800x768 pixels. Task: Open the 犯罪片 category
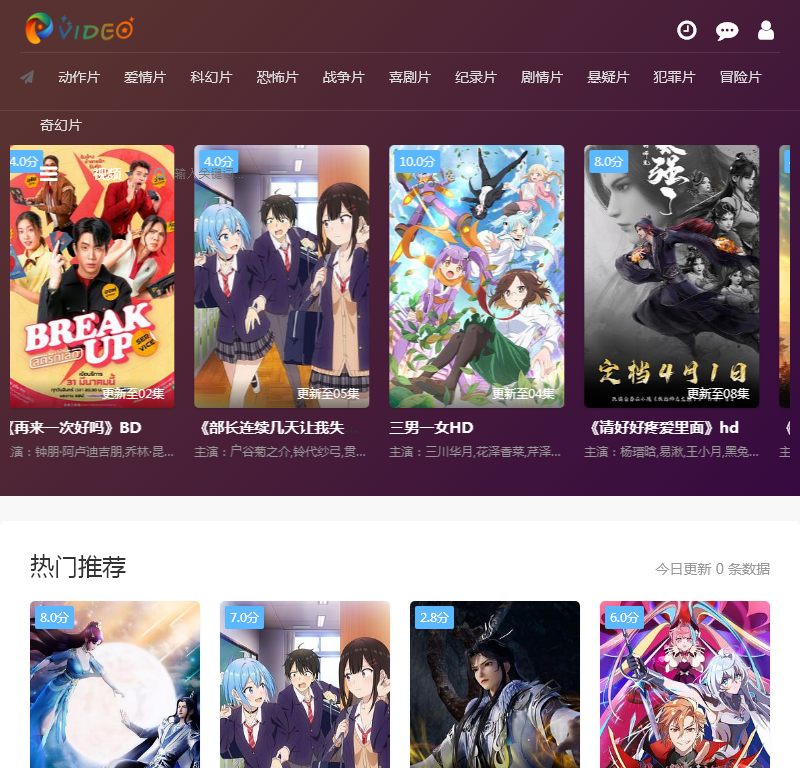(x=674, y=77)
